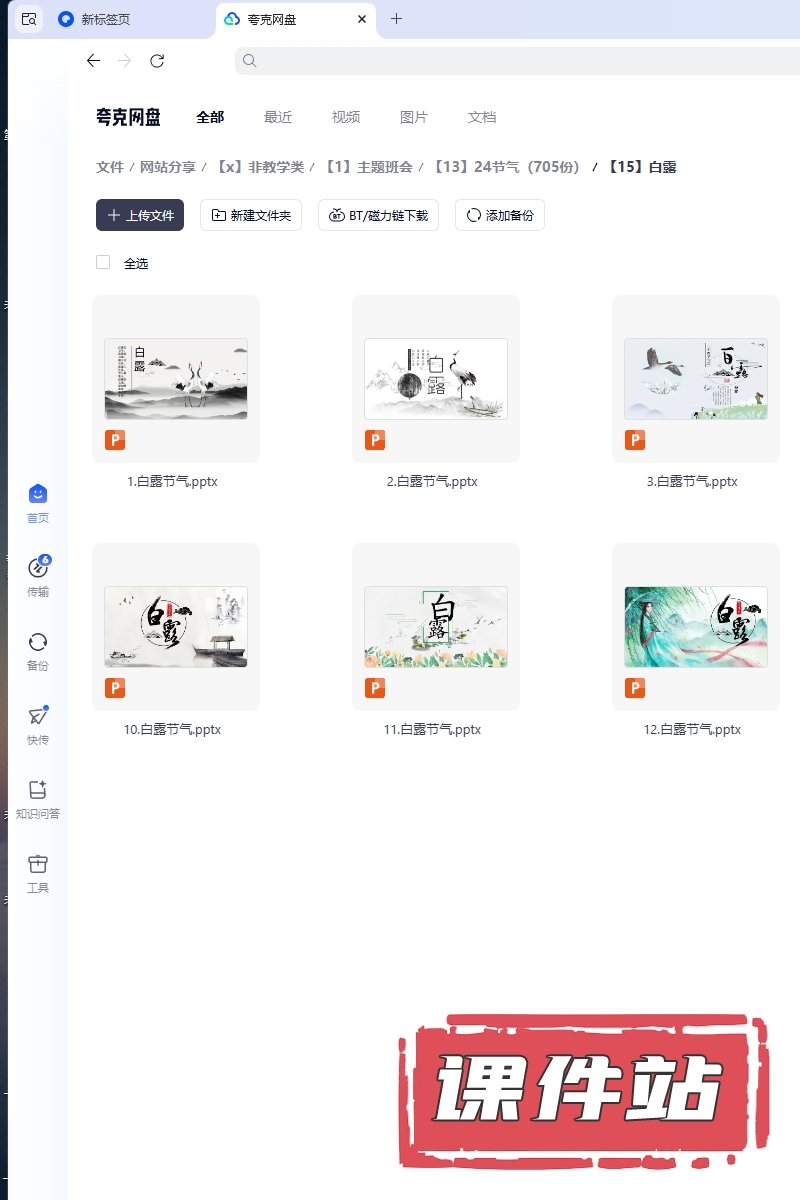Reload the current page

pos(157,61)
